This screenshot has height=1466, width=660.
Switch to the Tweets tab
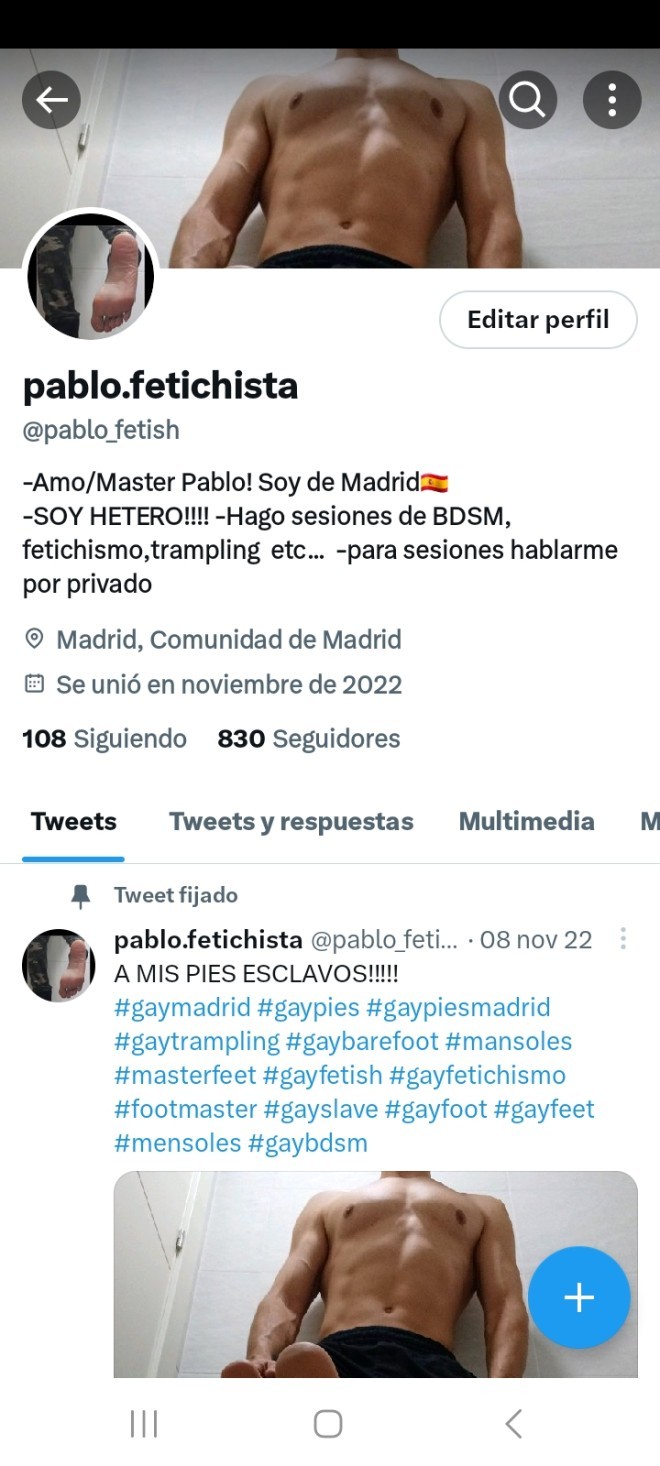(x=74, y=822)
